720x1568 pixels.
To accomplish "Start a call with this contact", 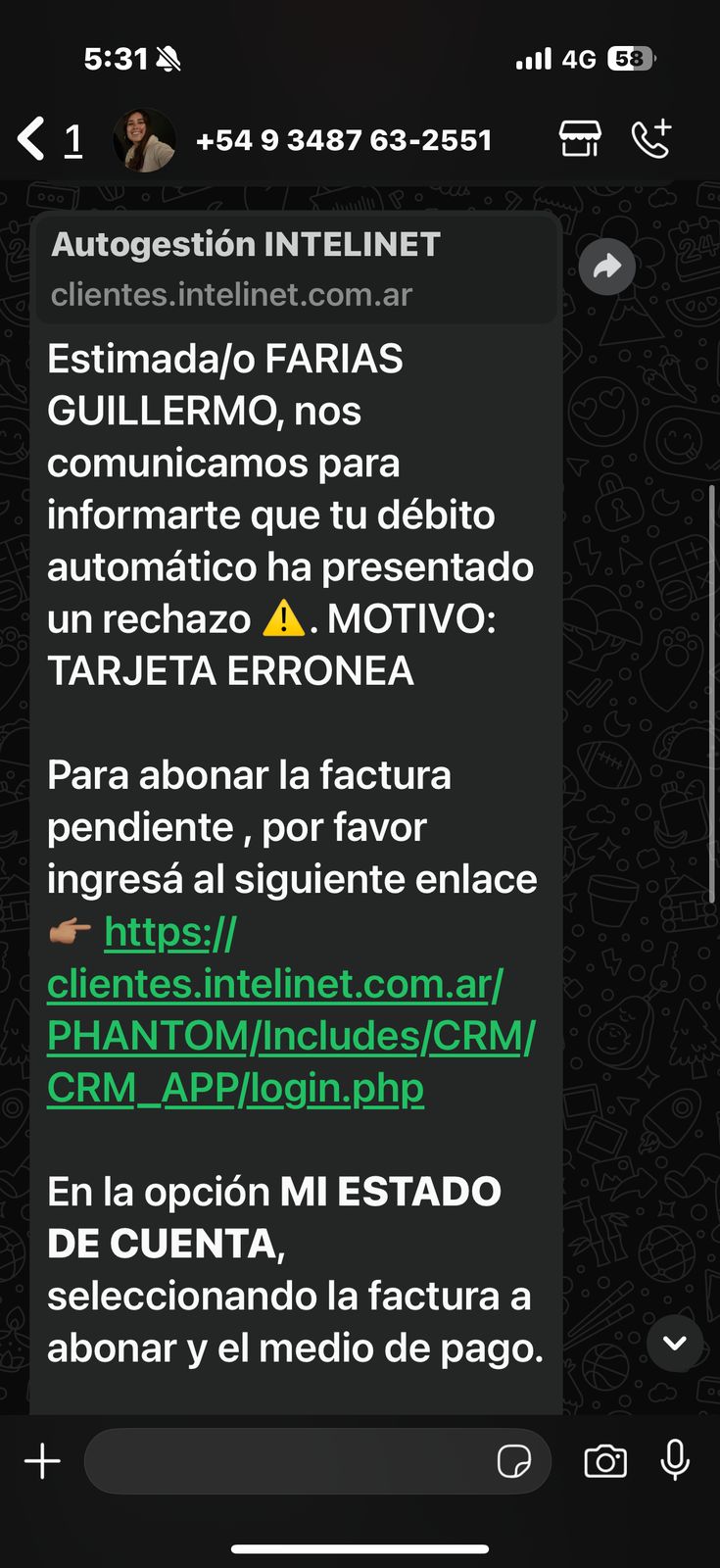I will [x=651, y=139].
